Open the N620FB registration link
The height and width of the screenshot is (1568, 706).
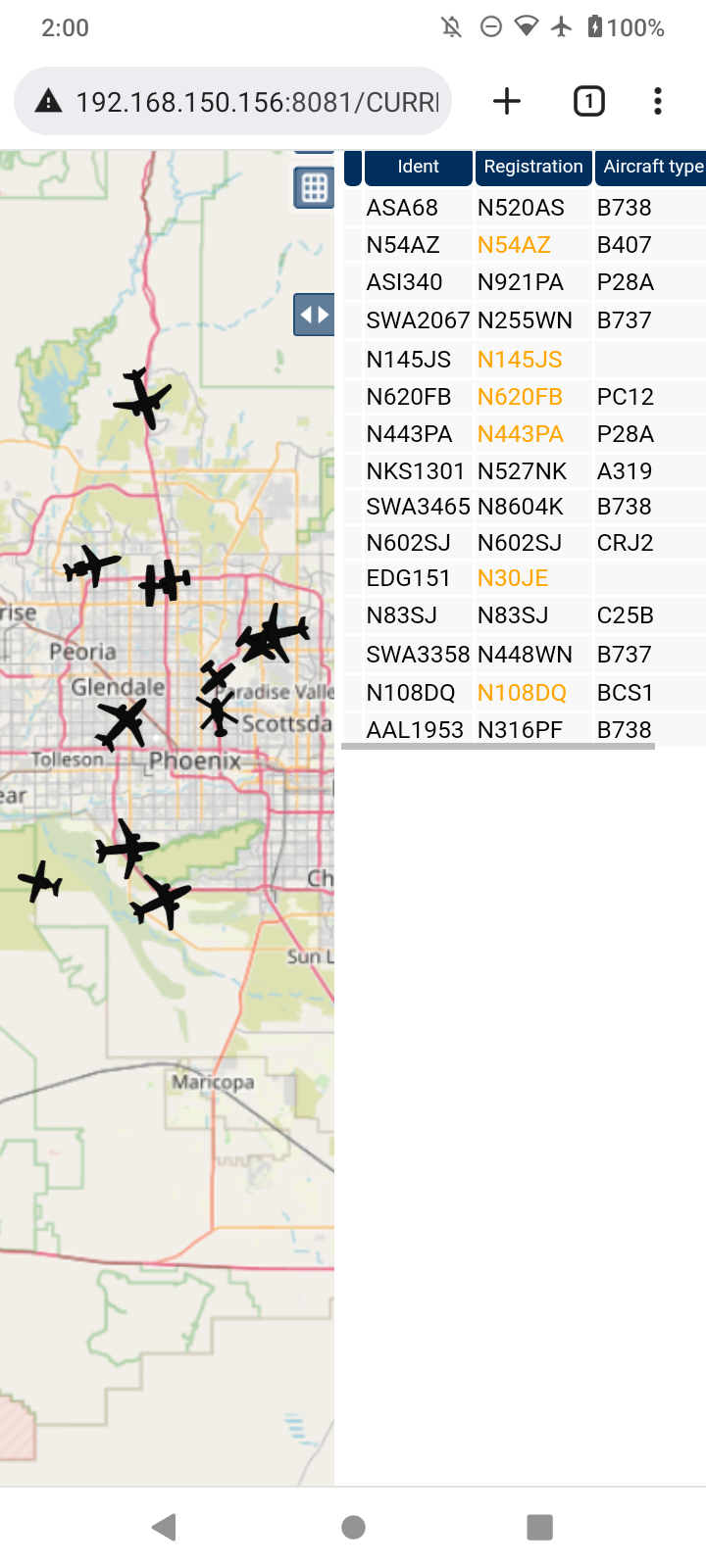pyautogui.click(x=520, y=397)
